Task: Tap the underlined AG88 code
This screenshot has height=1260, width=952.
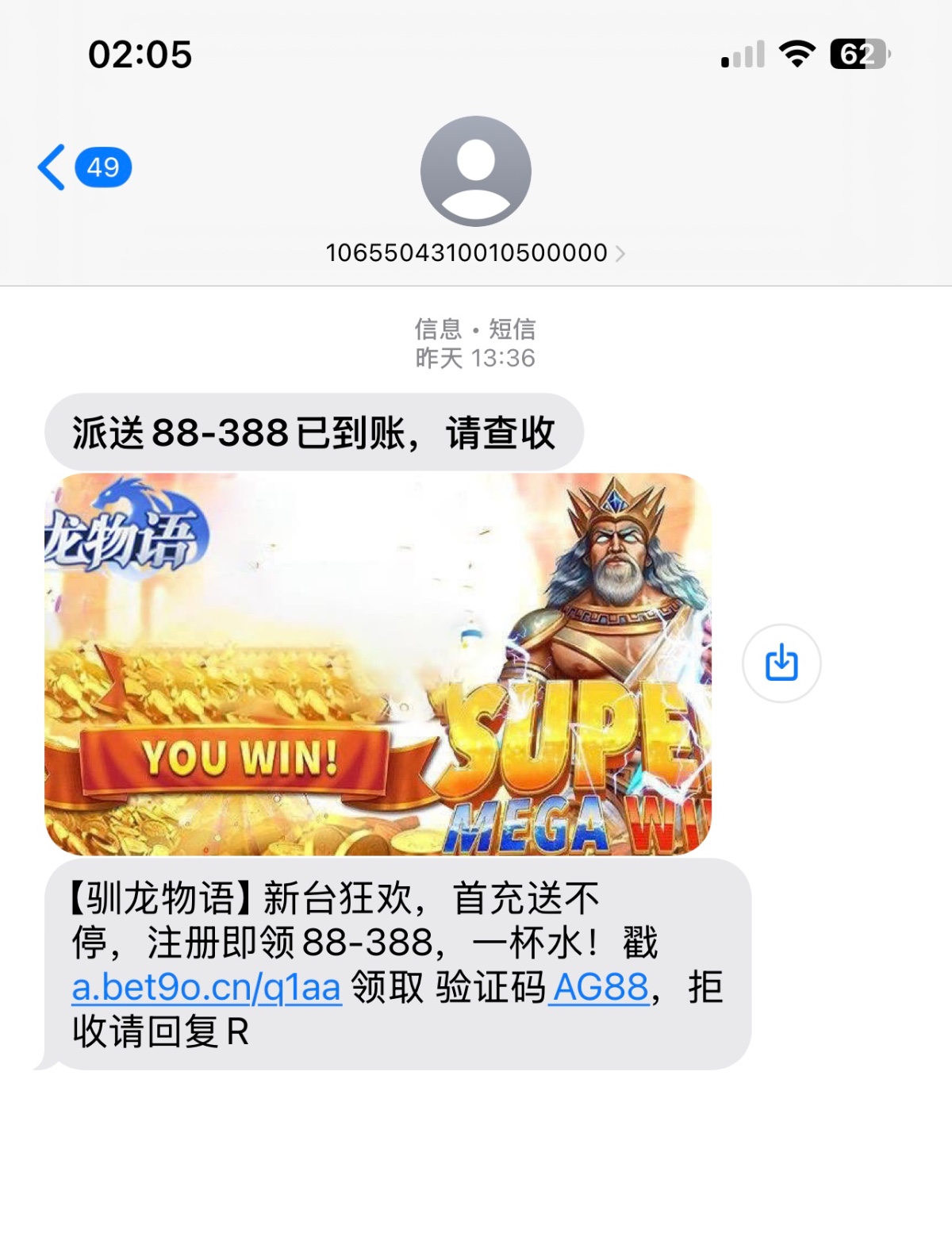Action: [x=600, y=988]
